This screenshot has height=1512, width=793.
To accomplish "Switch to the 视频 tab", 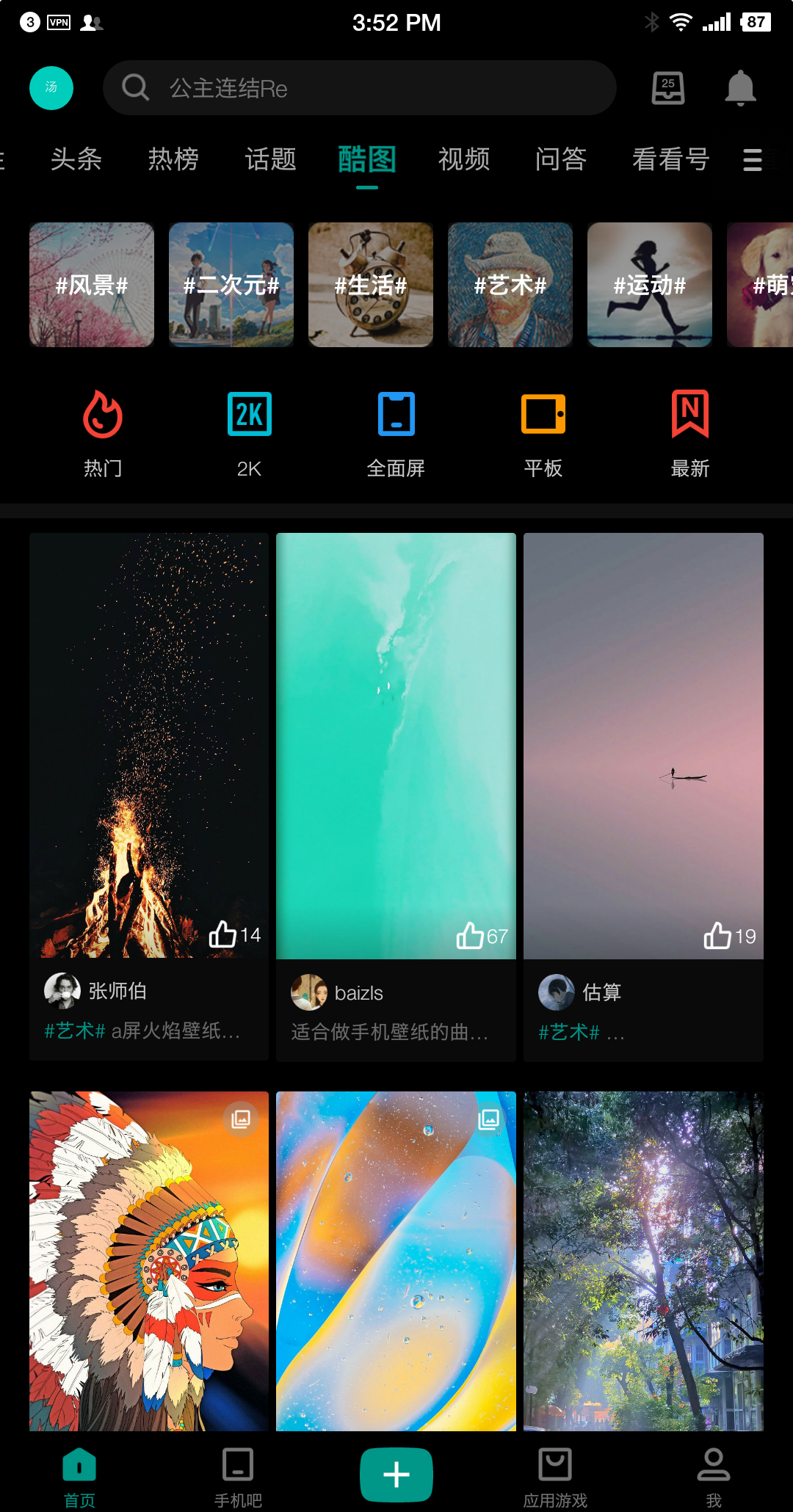I will (x=463, y=159).
